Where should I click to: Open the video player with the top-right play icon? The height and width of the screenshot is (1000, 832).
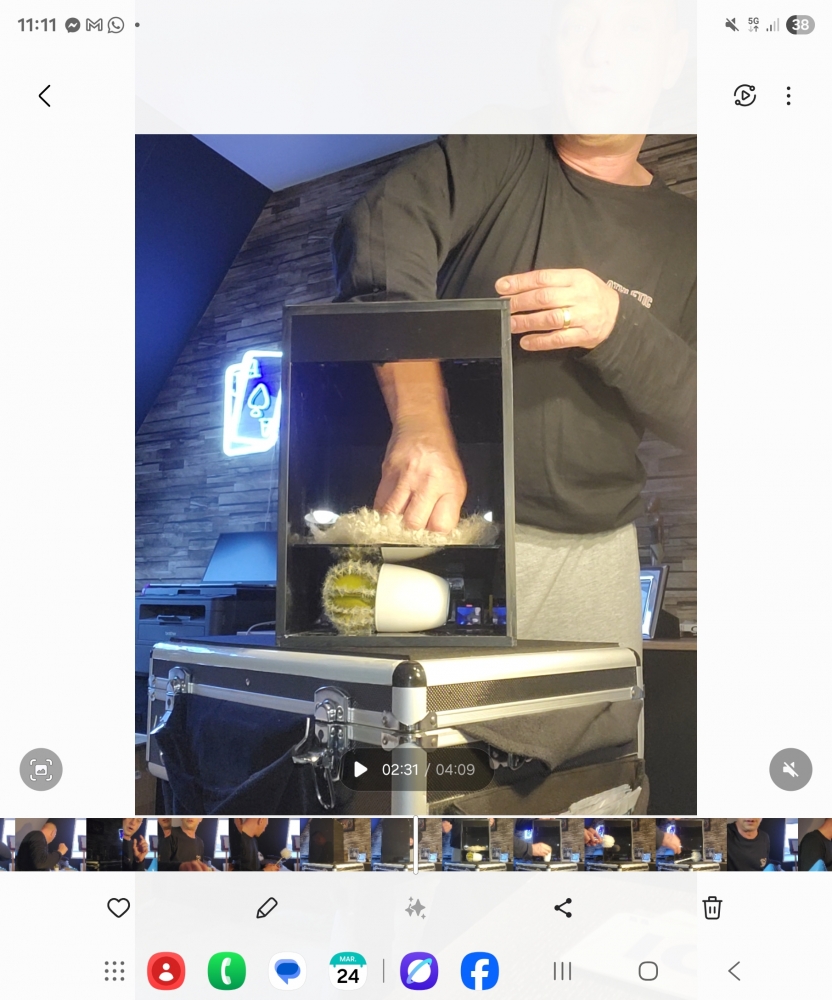pos(744,96)
